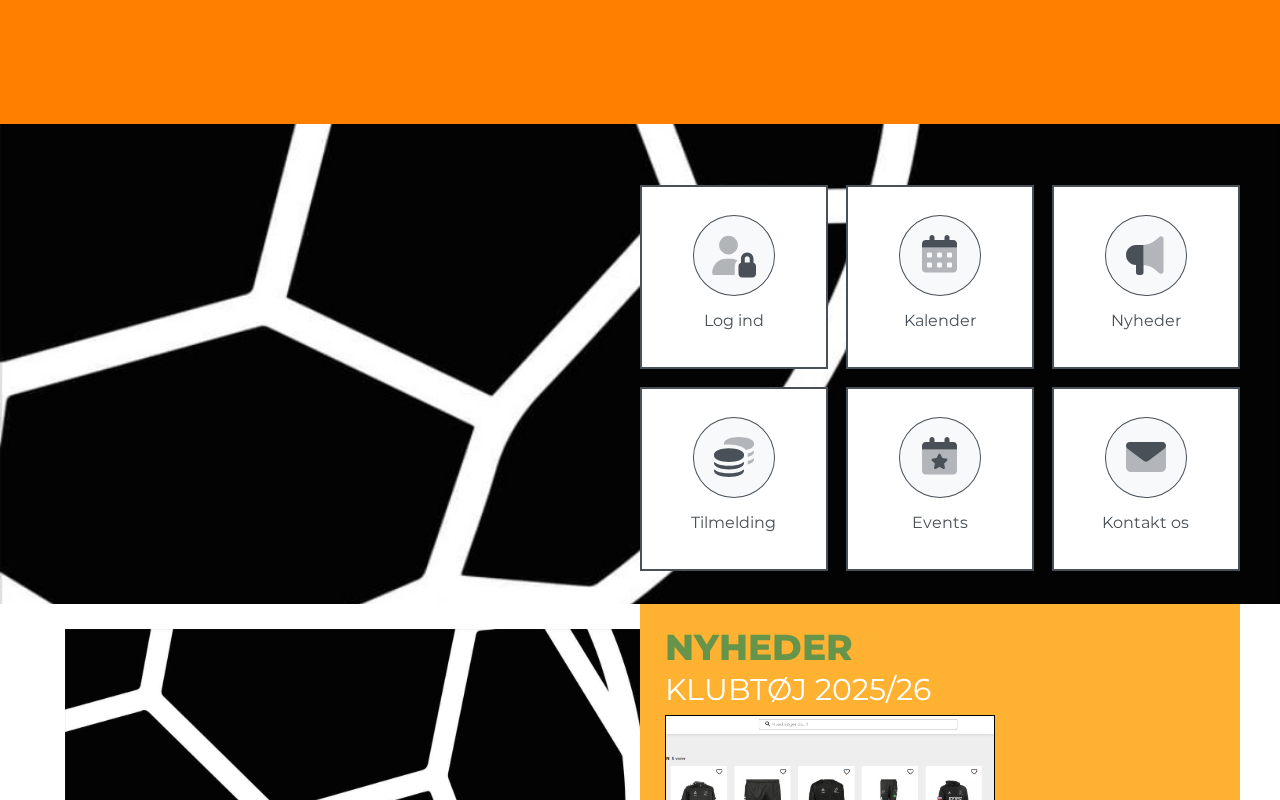This screenshot has height=800, width=1280.
Task: Open the Log ind tile
Action: point(734,277)
